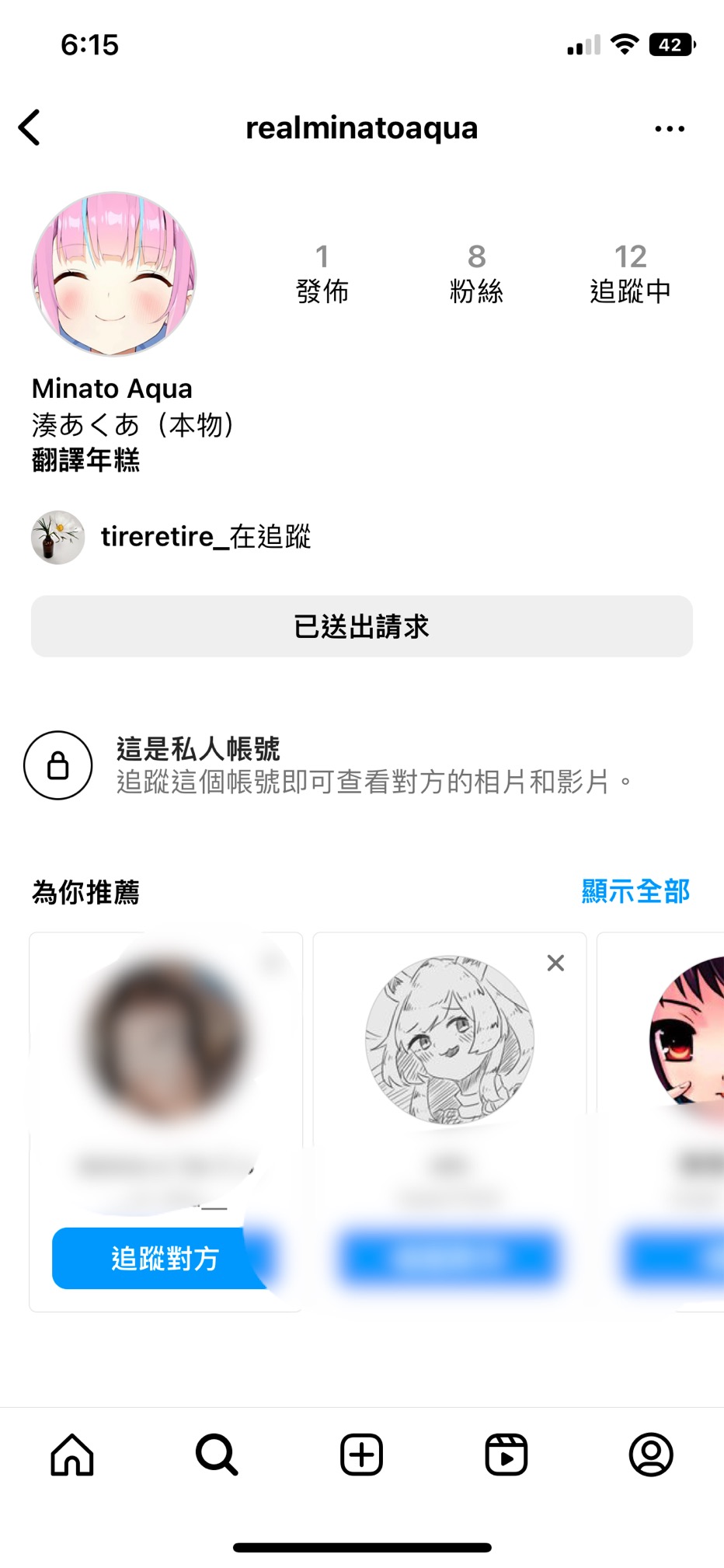Screen dimensions: 724x1568
Task: Open the tireretire_ 在追蹤 follower row
Action: (171, 537)
